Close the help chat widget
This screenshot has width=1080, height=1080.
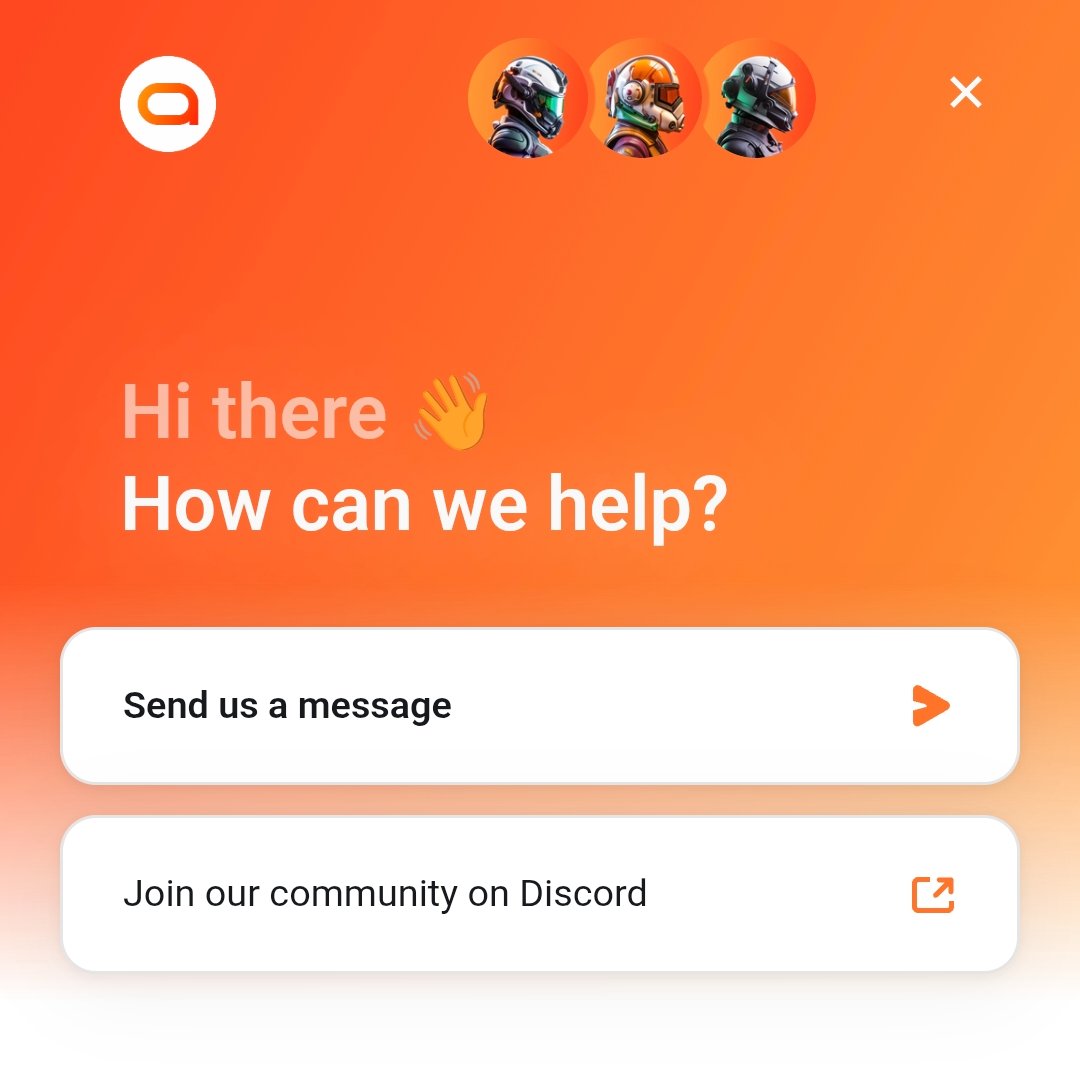pyautogui.click(x=966, y=93)
